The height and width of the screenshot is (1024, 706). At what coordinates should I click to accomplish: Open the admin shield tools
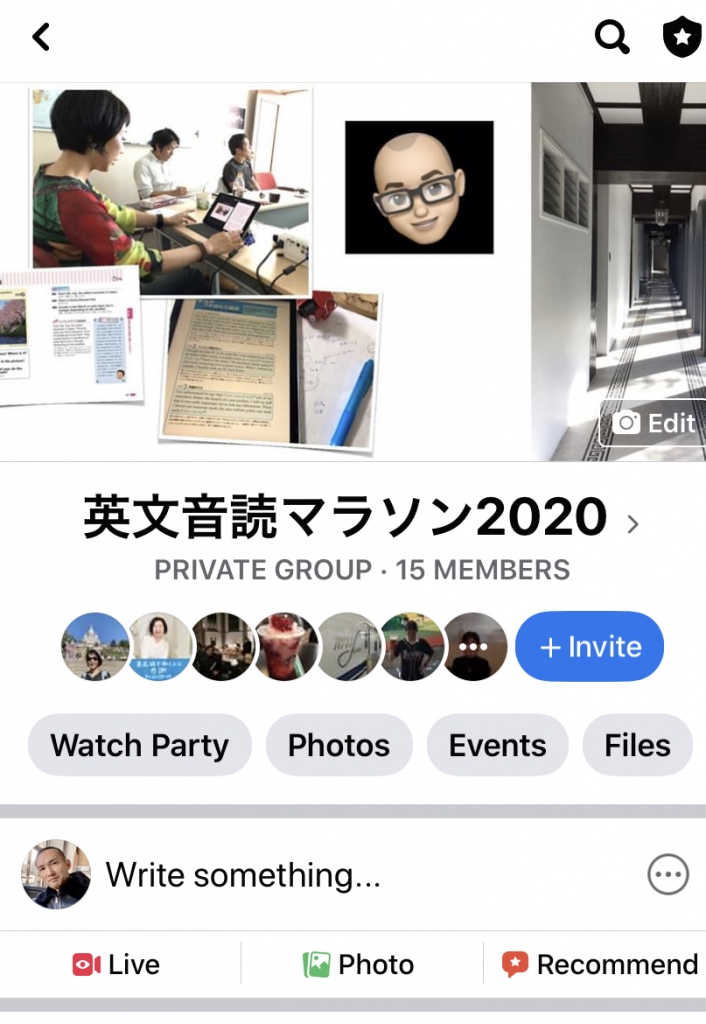pos(682,38)
